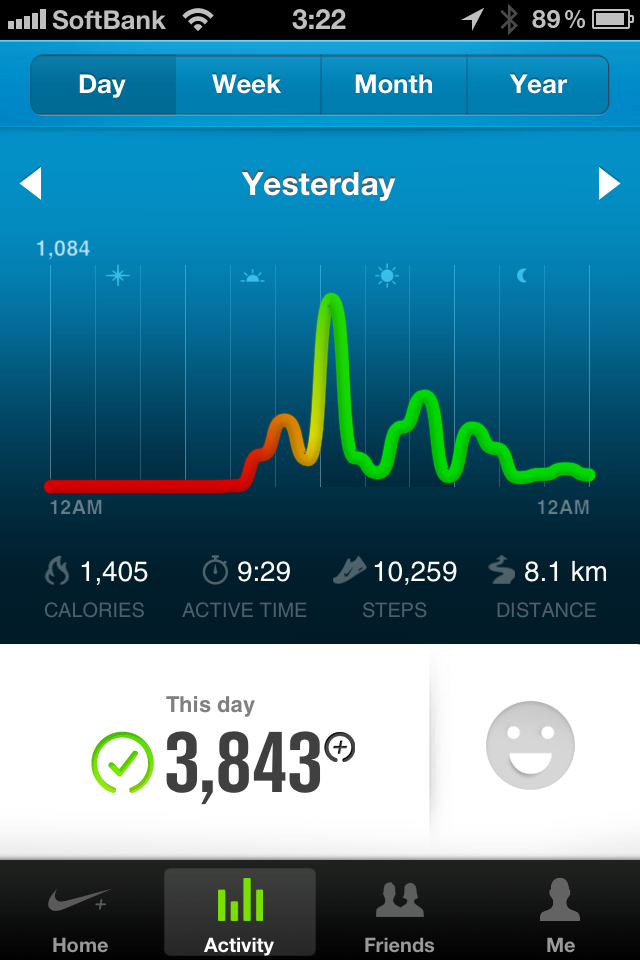Select the Month segment

(x=393, y=85)
